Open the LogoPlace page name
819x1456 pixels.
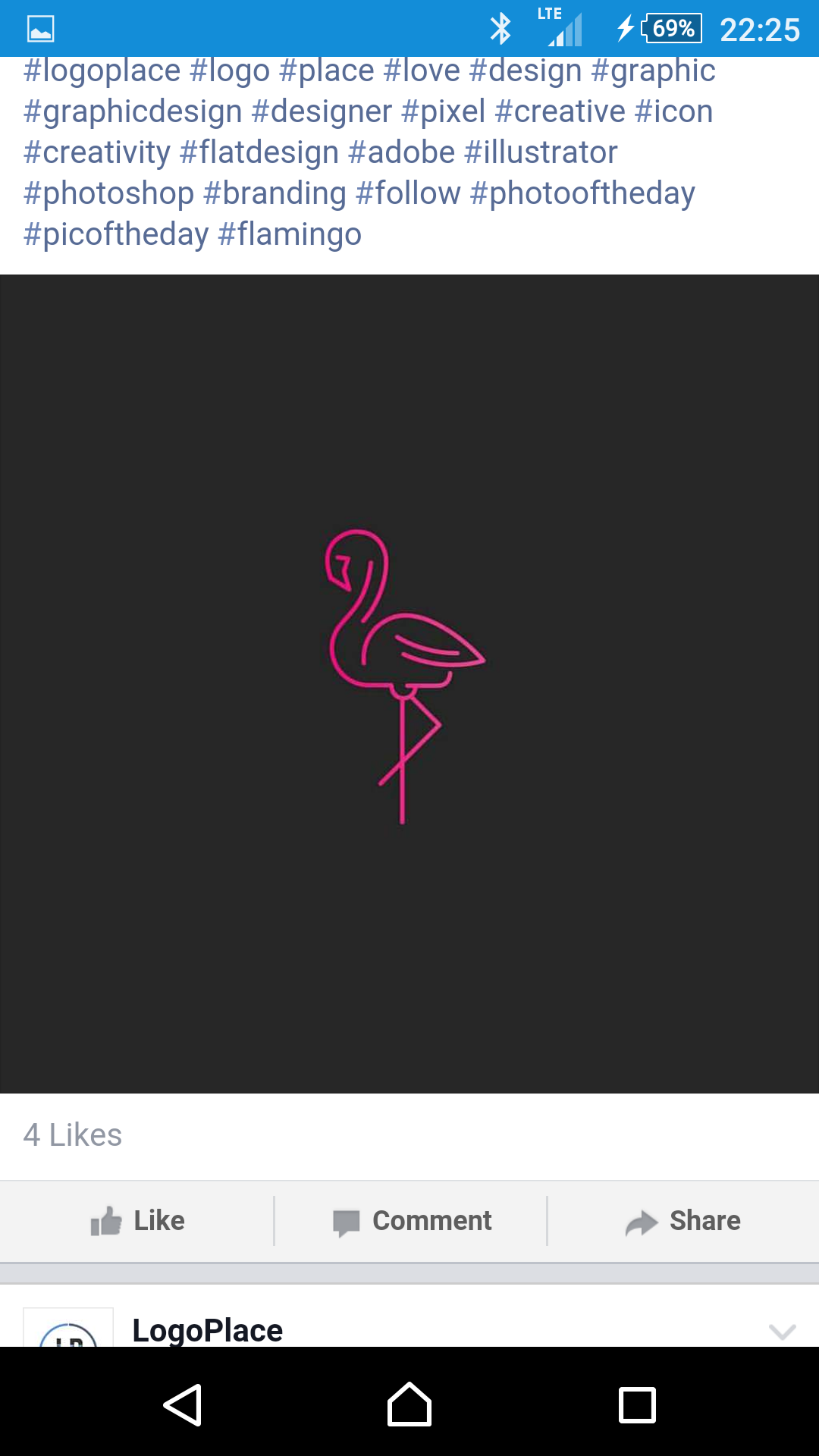point(207,1330)
